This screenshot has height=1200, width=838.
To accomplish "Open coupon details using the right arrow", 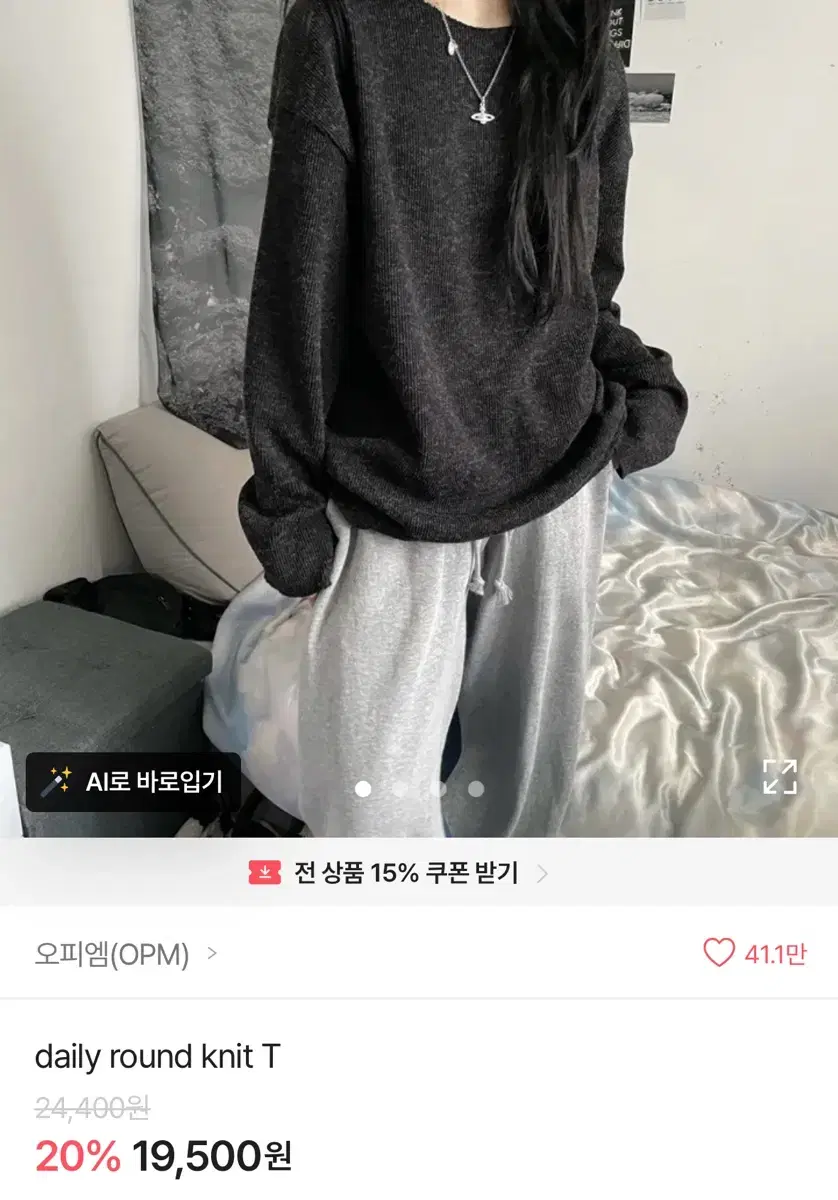I will click(542, 872).
